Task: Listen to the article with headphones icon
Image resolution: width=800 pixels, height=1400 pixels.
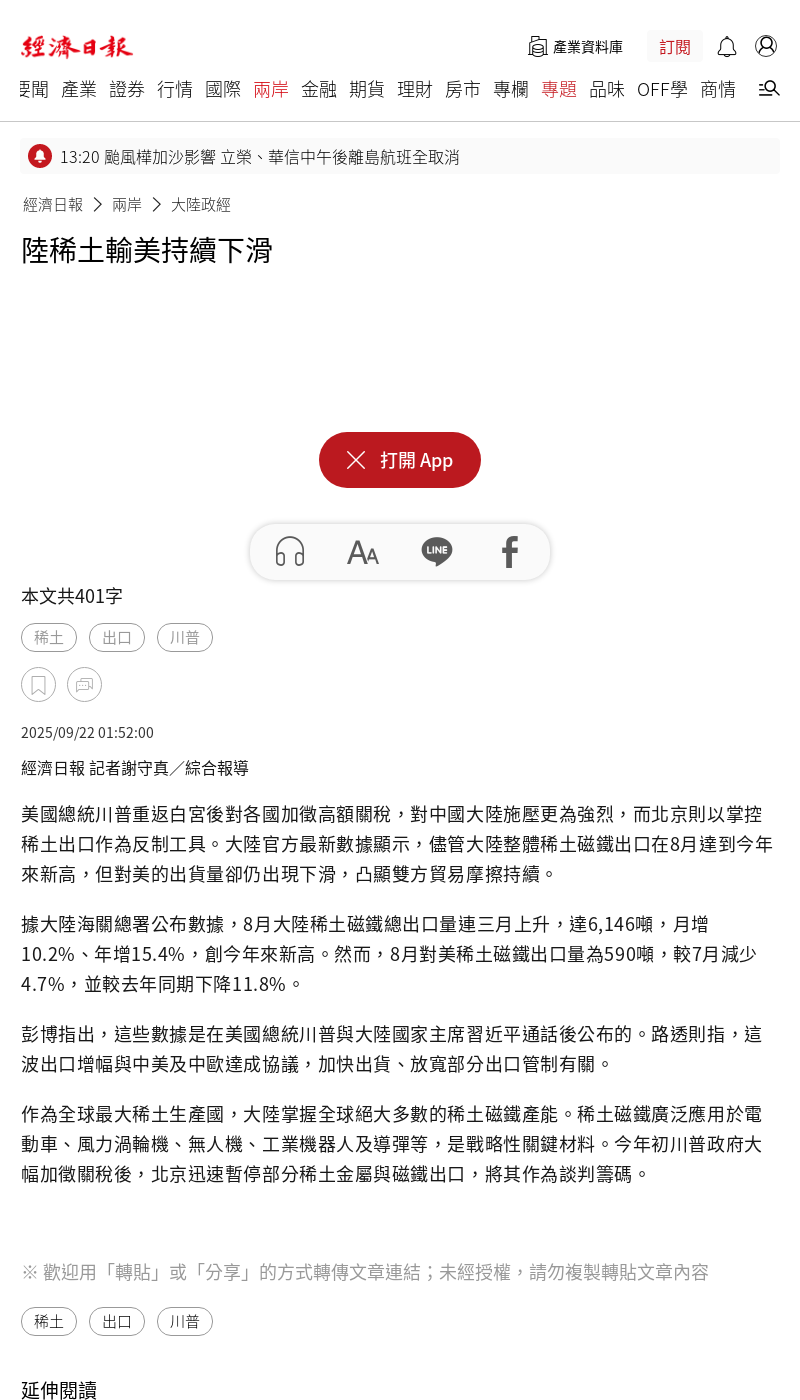Action: (x=290, y=551)
